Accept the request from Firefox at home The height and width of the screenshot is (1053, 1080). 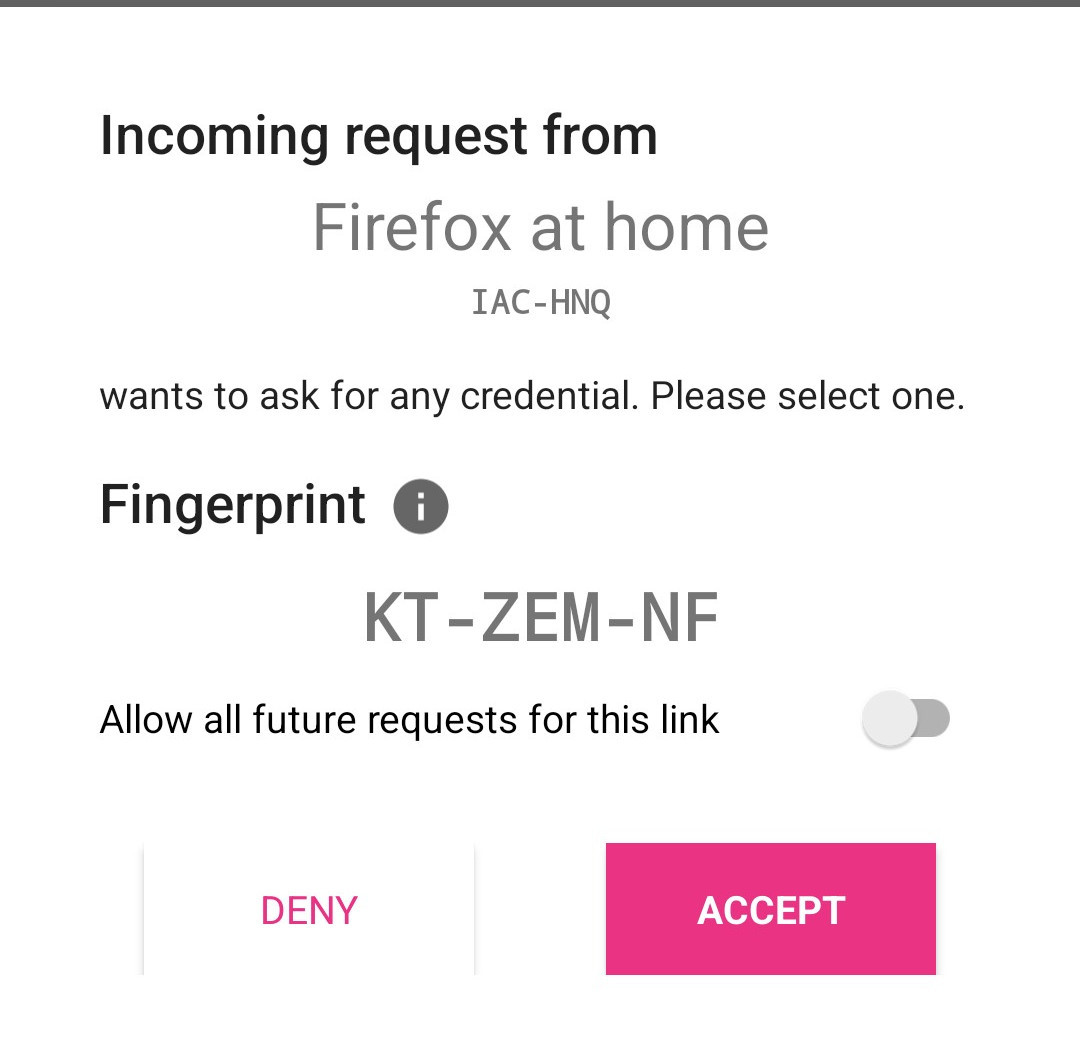tap(770, 909)
